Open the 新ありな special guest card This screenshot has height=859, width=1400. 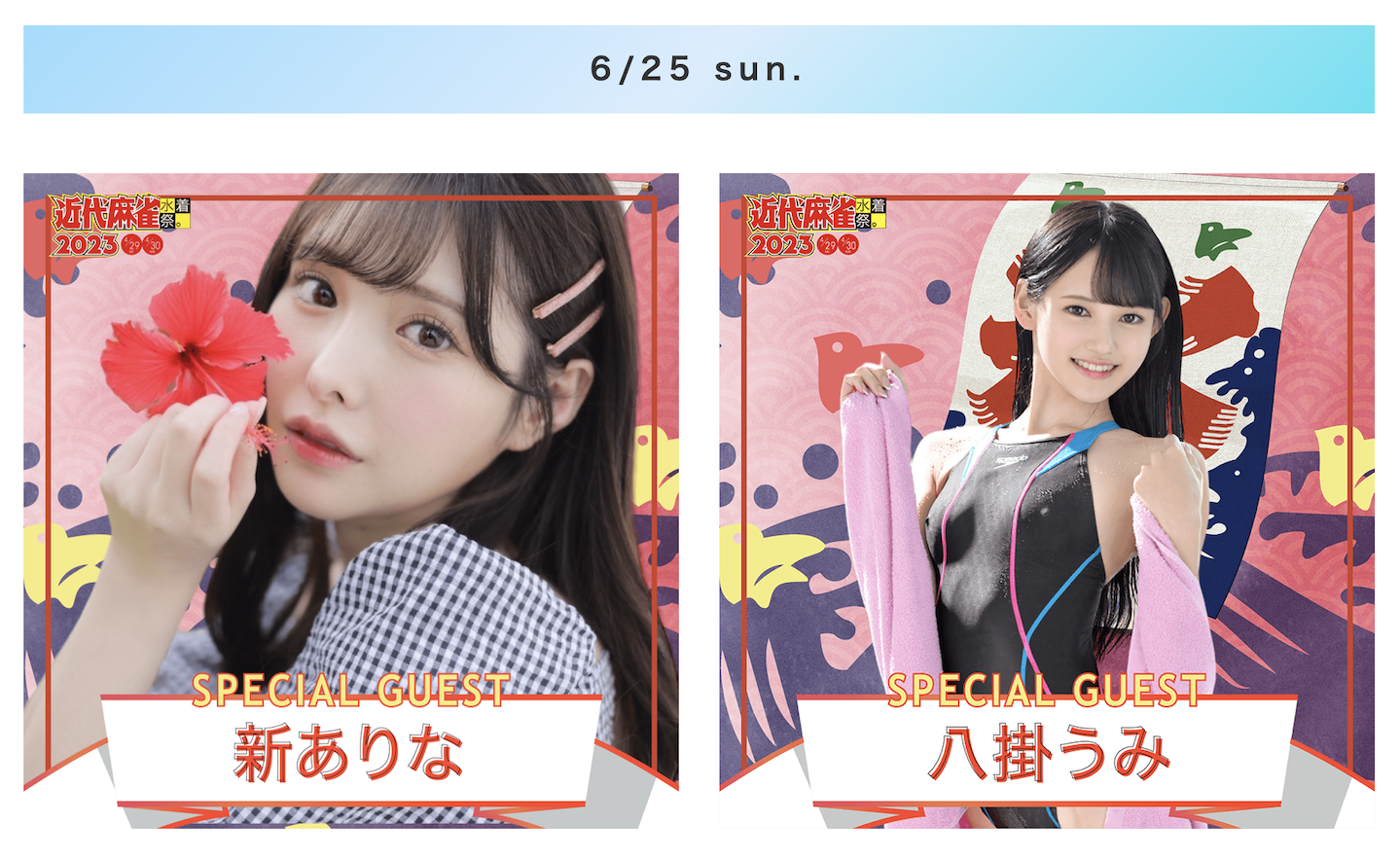[x=350, y=500]
